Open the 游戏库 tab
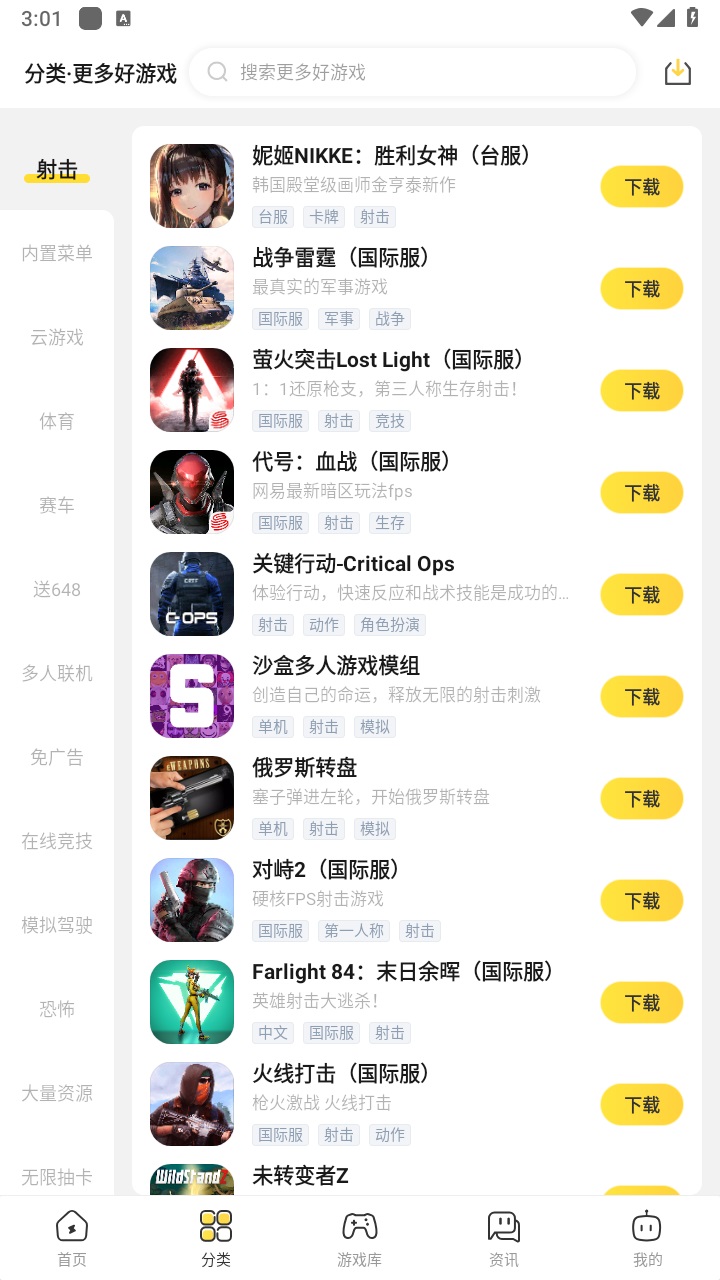The width and height of the screenshot is (720, 1280). tap(360, 1238)
